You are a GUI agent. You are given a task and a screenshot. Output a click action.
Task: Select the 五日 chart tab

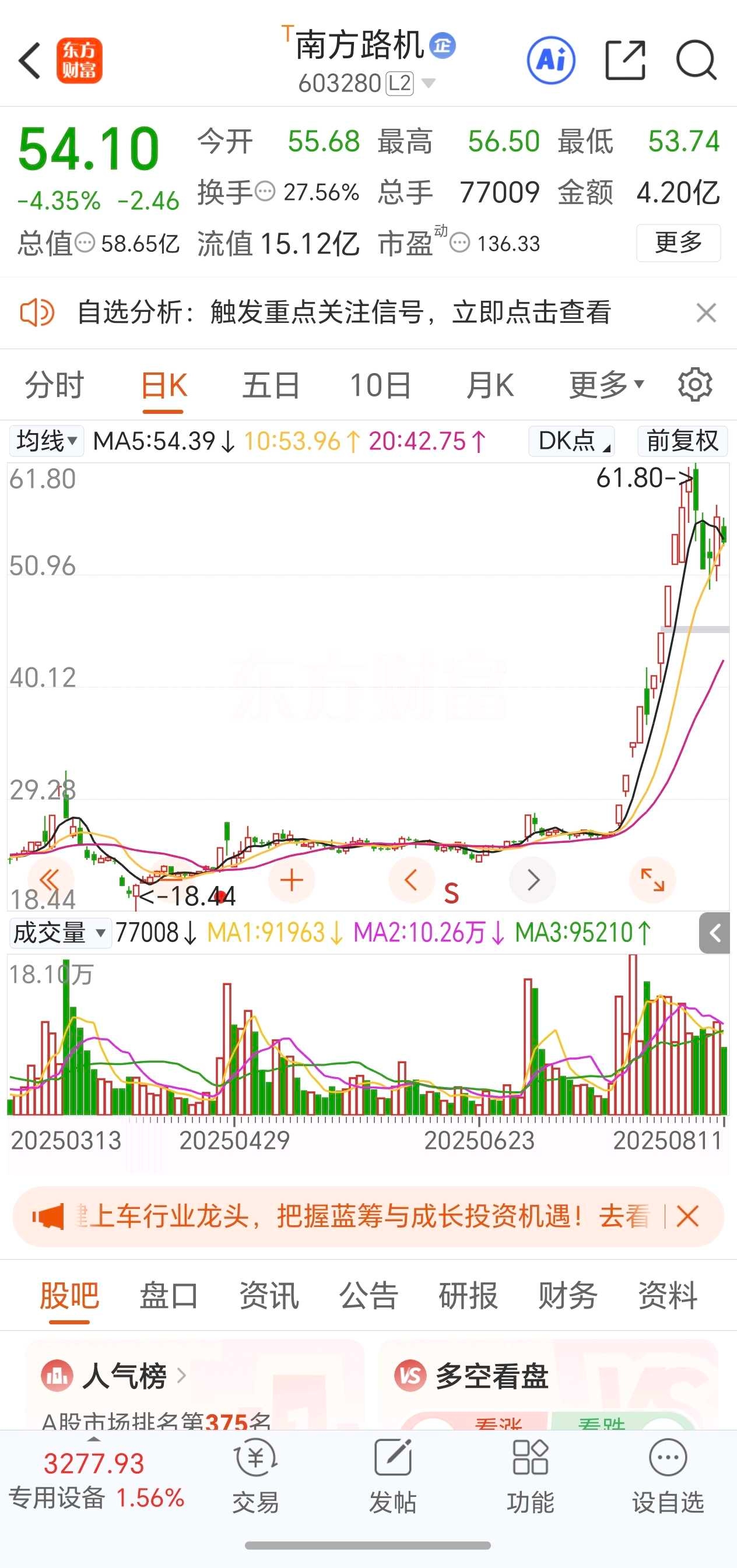click(271, 385)
